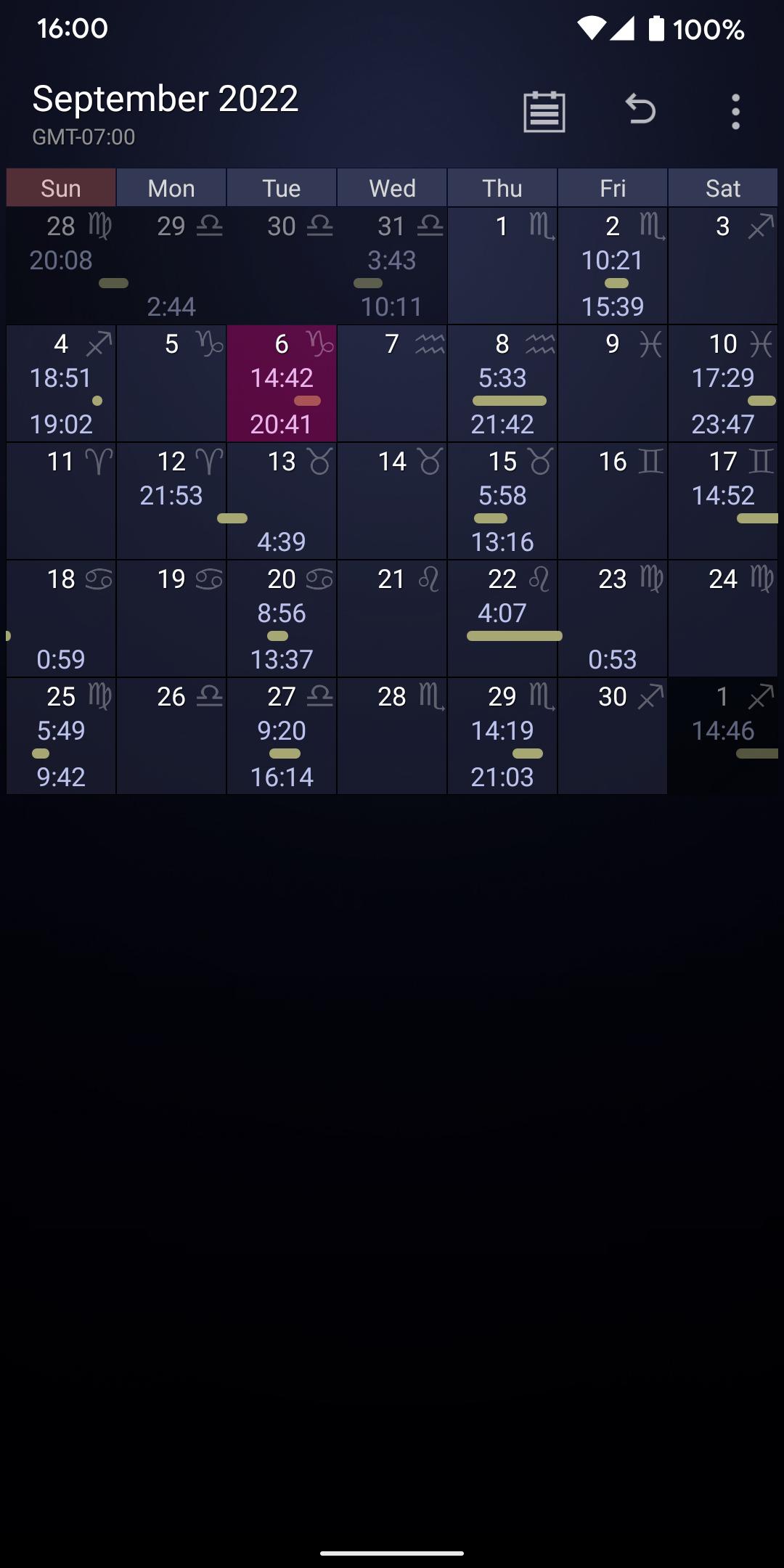Tap September 17 with 14:52 entry
Screen dimensions: 784x1568
(723, 501)
